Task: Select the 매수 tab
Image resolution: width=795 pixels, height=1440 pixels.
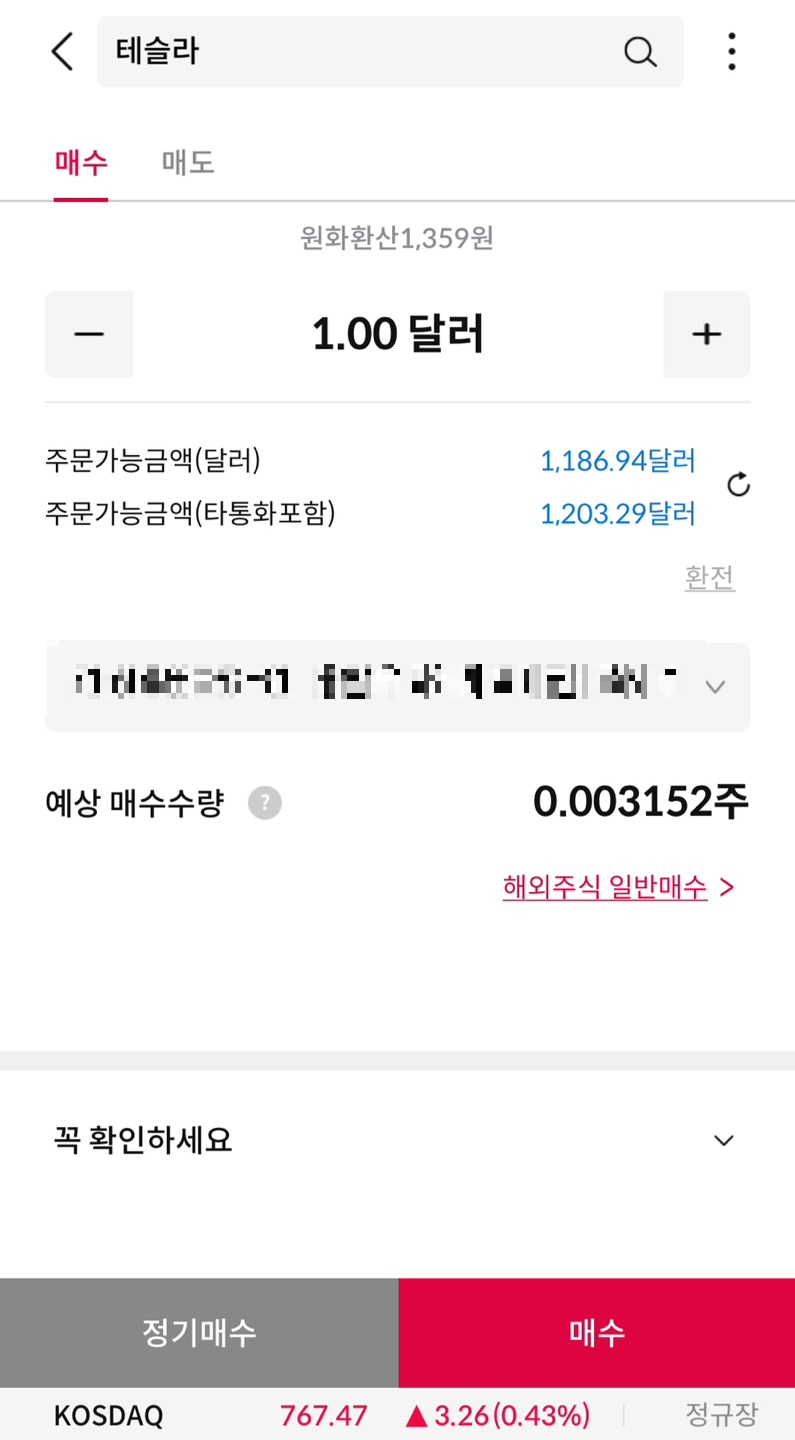Action: (80, 162)
